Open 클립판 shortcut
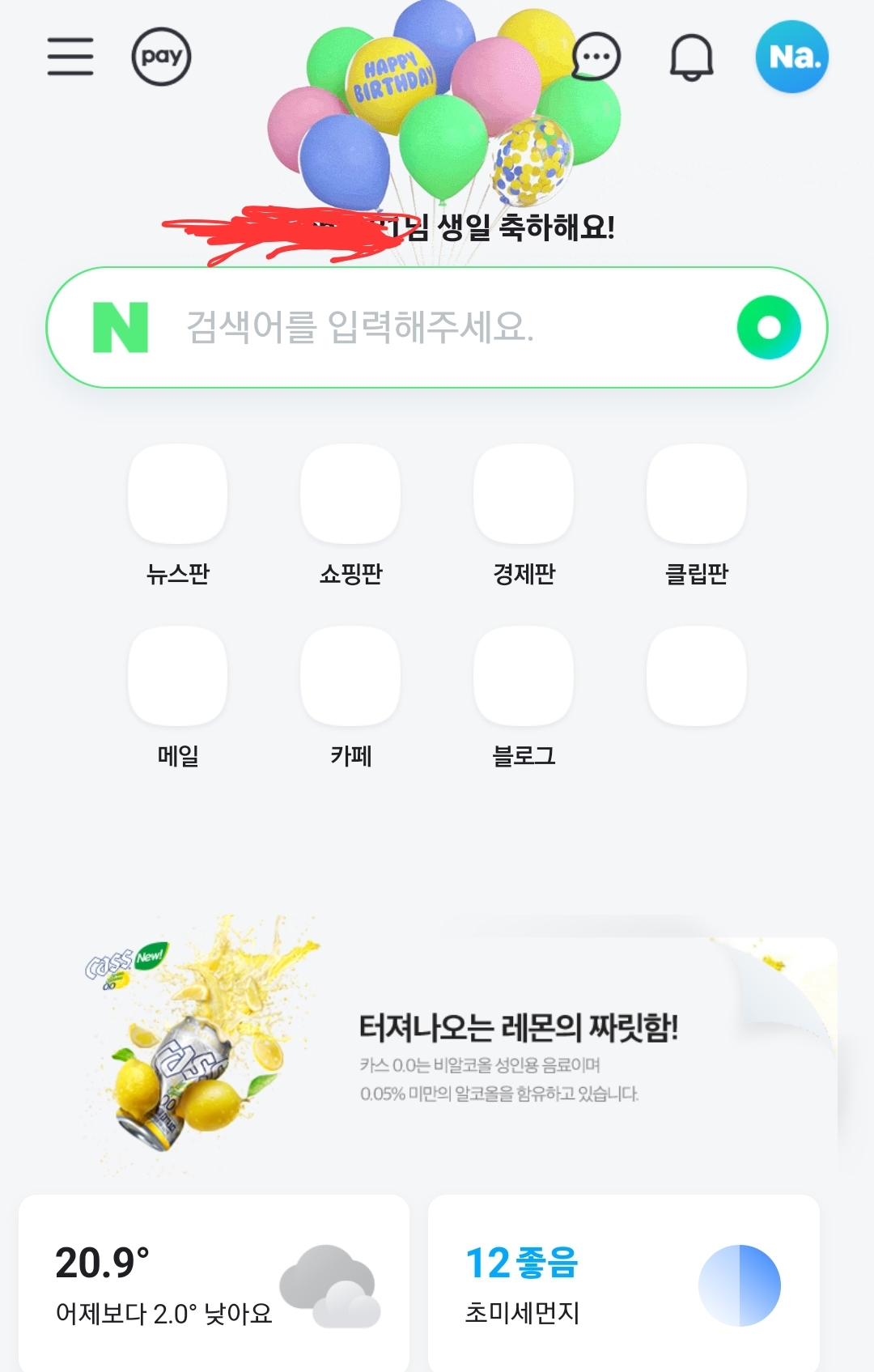Image resolution: width=874 pixels, height=1372 pixels. coord(696,495)
